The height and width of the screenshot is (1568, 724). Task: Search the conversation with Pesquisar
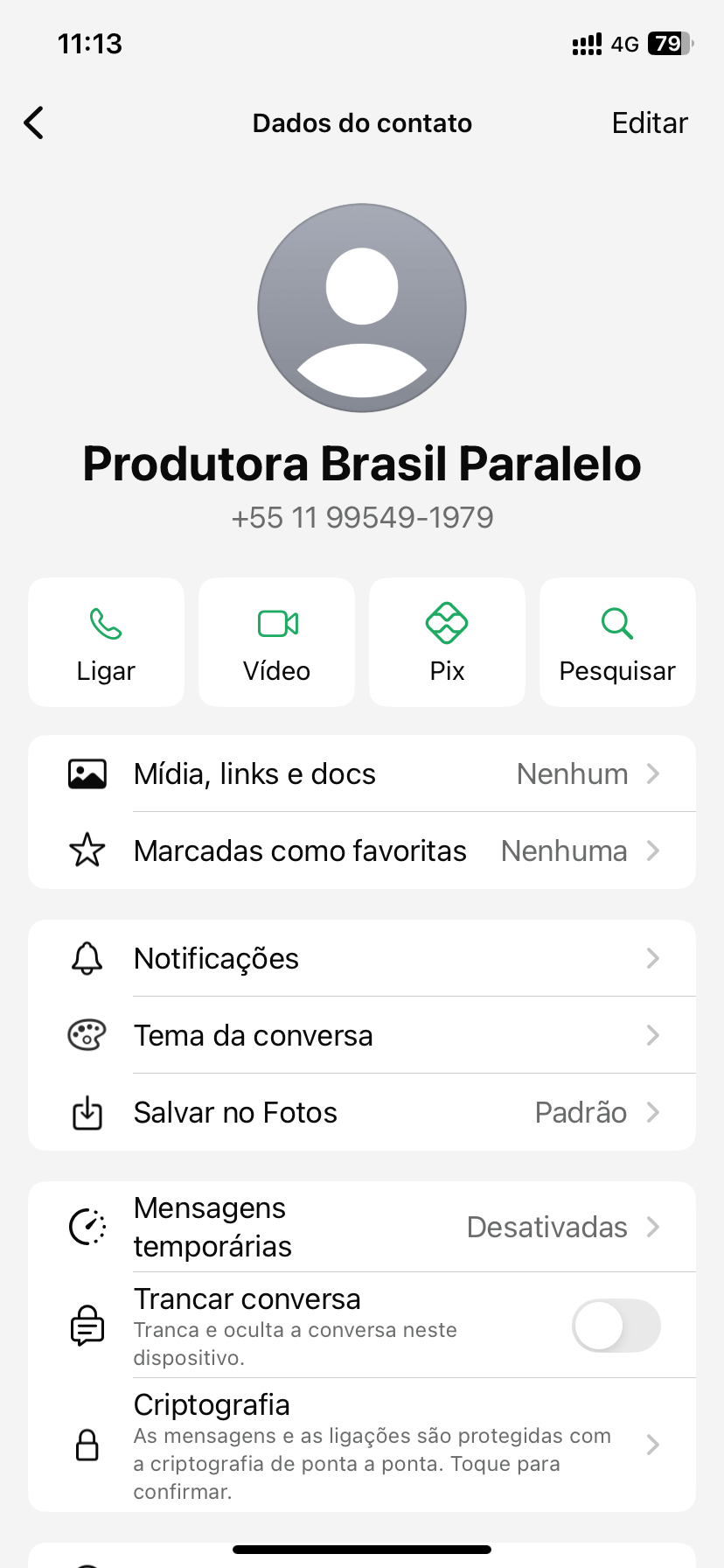[x=617, y=641]
